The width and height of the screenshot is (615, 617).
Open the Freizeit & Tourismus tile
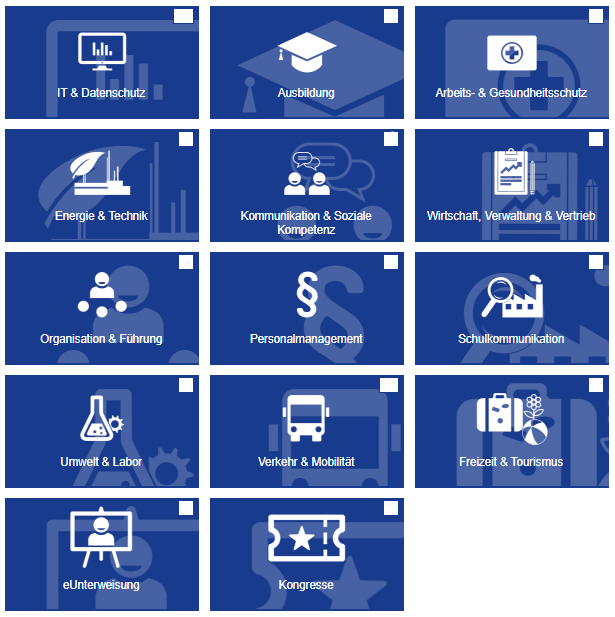click(x=511, y=431)
